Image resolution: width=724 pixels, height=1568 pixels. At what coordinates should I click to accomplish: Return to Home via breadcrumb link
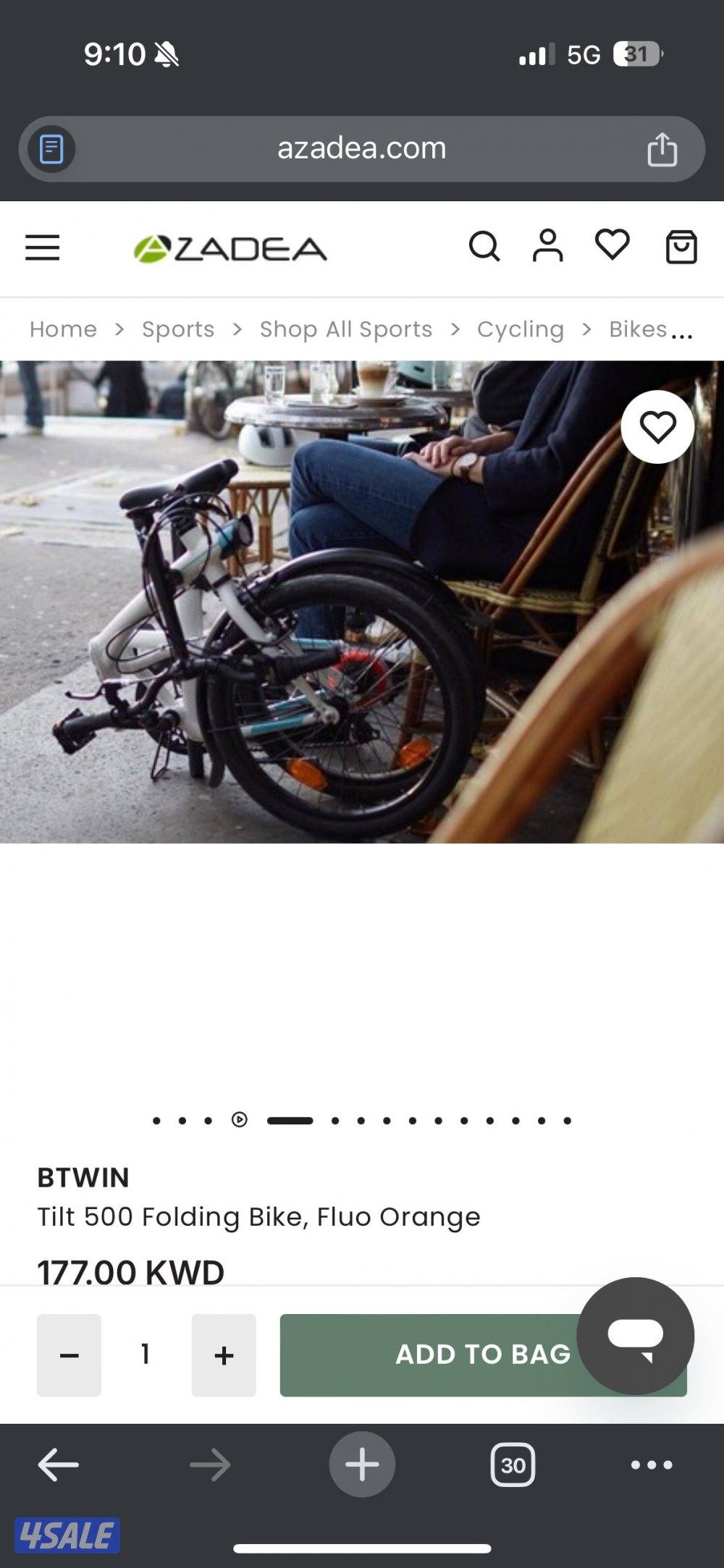tap(63, 329)
